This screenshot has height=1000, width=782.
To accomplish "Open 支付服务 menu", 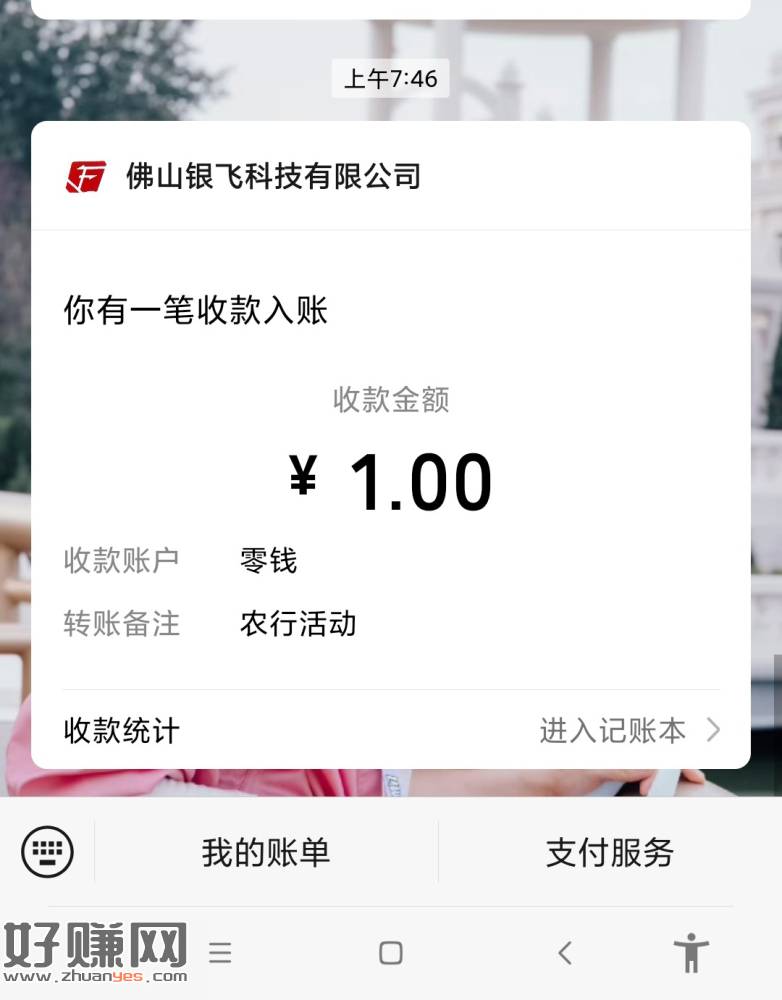I will point(609,852).
